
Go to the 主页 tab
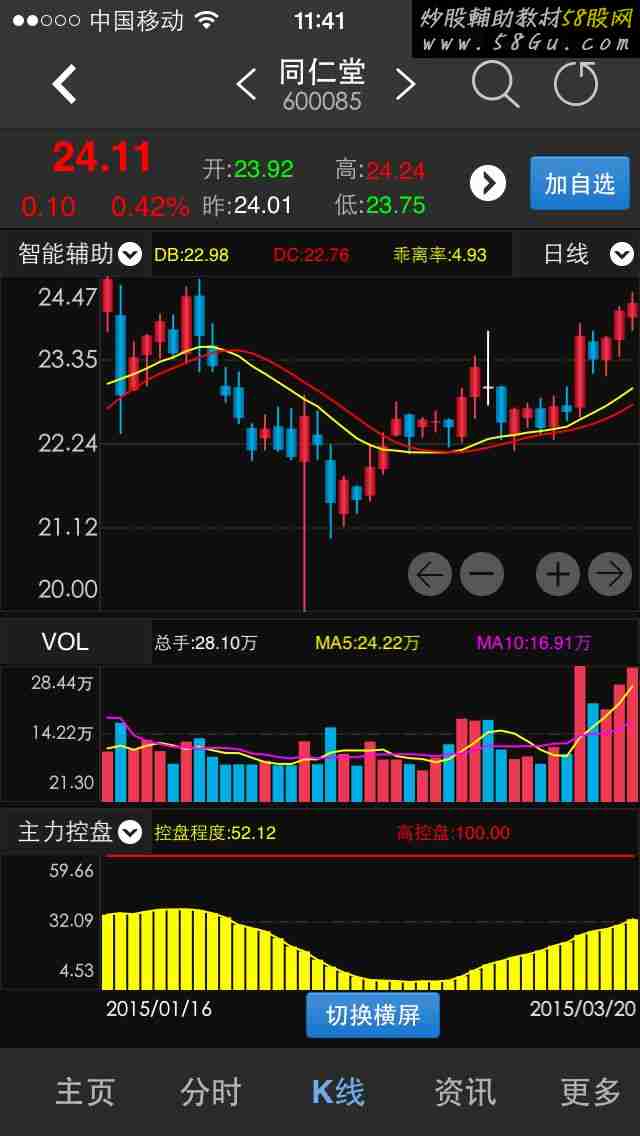[85, 1092]
